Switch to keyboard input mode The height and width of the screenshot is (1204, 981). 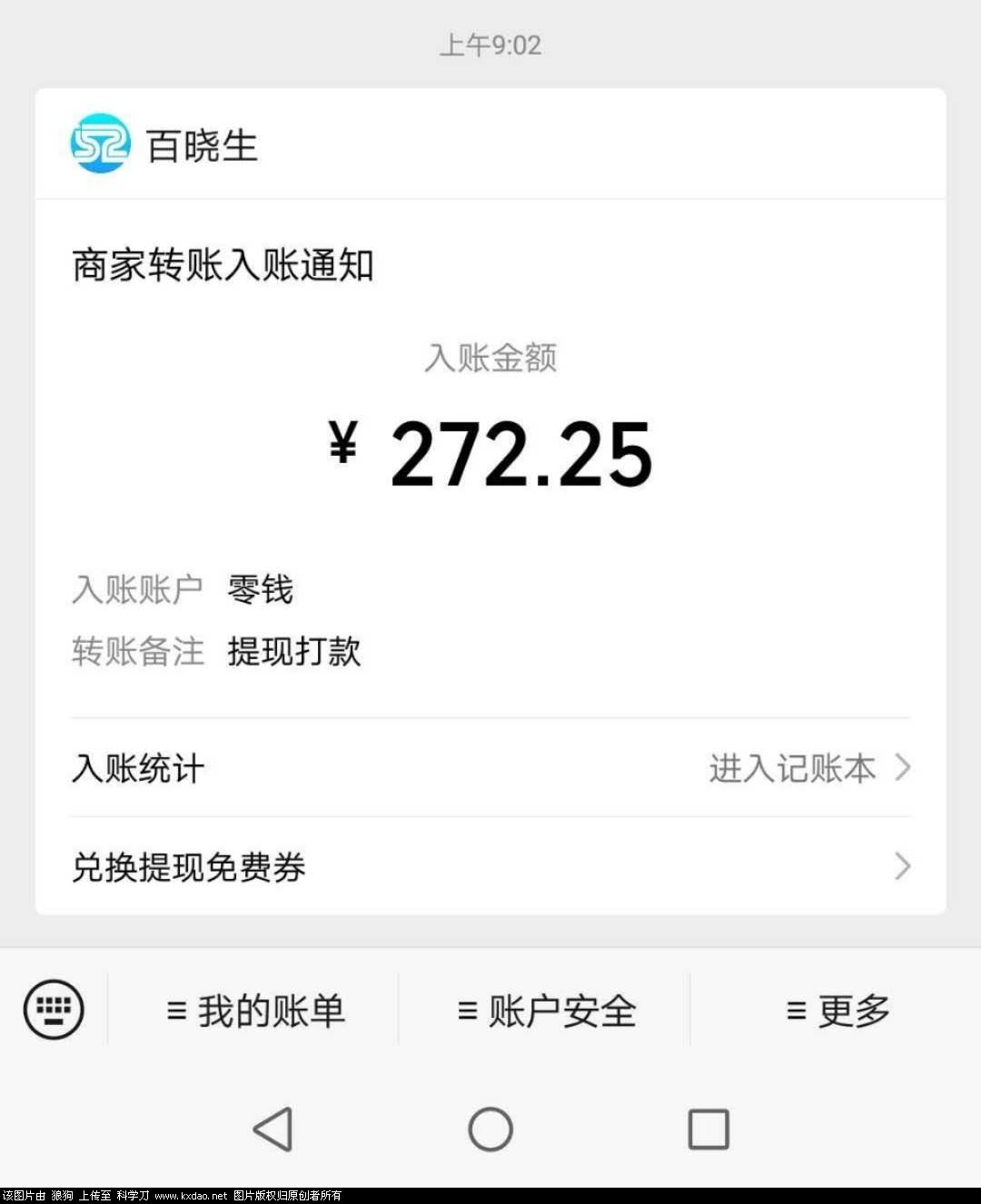click(54, 1009)
